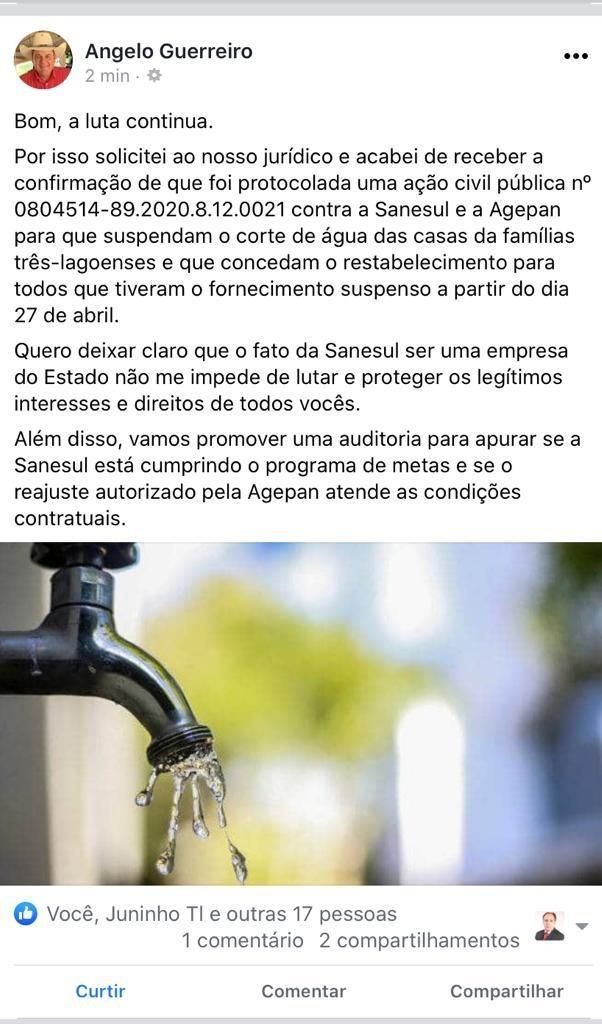
Task: Open the post's three-dot options menu
Action: (575, 57)
